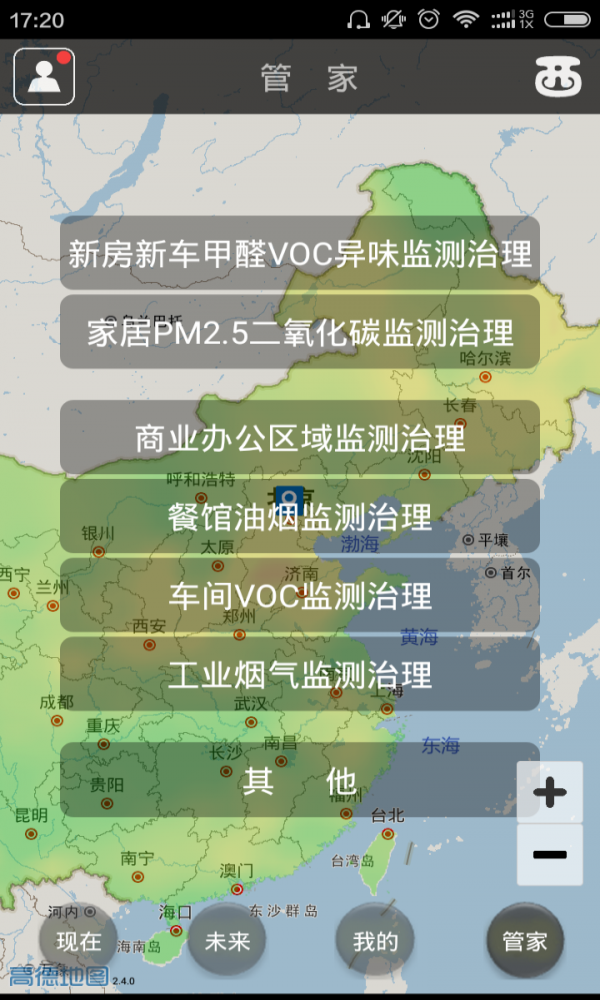The height and width of the screenshot is (1000, 600).
Task: Switch to the 现在 tab
Action: (78, 941)
